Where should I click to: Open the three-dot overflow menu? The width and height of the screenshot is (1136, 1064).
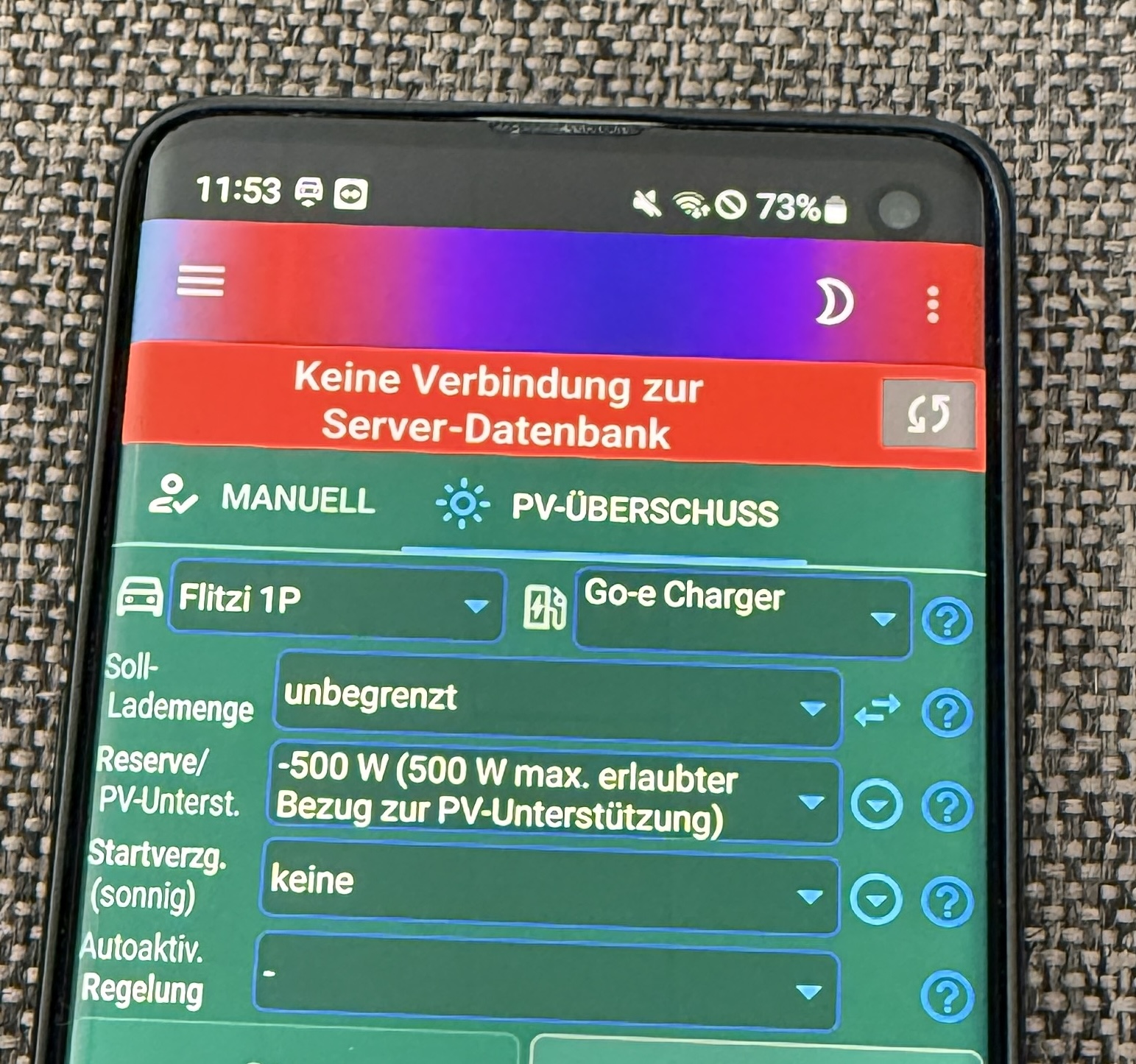[x=933, y=304]
